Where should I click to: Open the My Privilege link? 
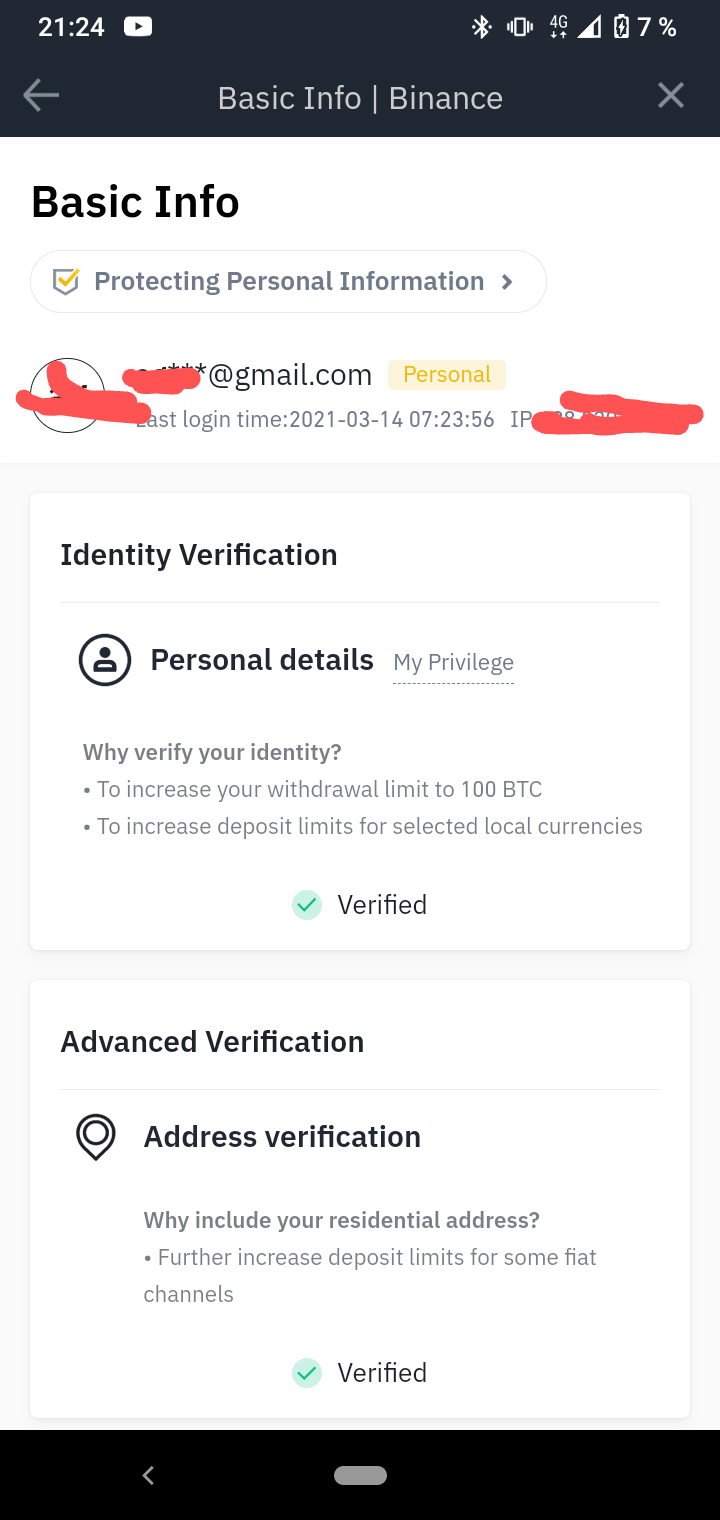pyautogui.click(x=453, y=662)
